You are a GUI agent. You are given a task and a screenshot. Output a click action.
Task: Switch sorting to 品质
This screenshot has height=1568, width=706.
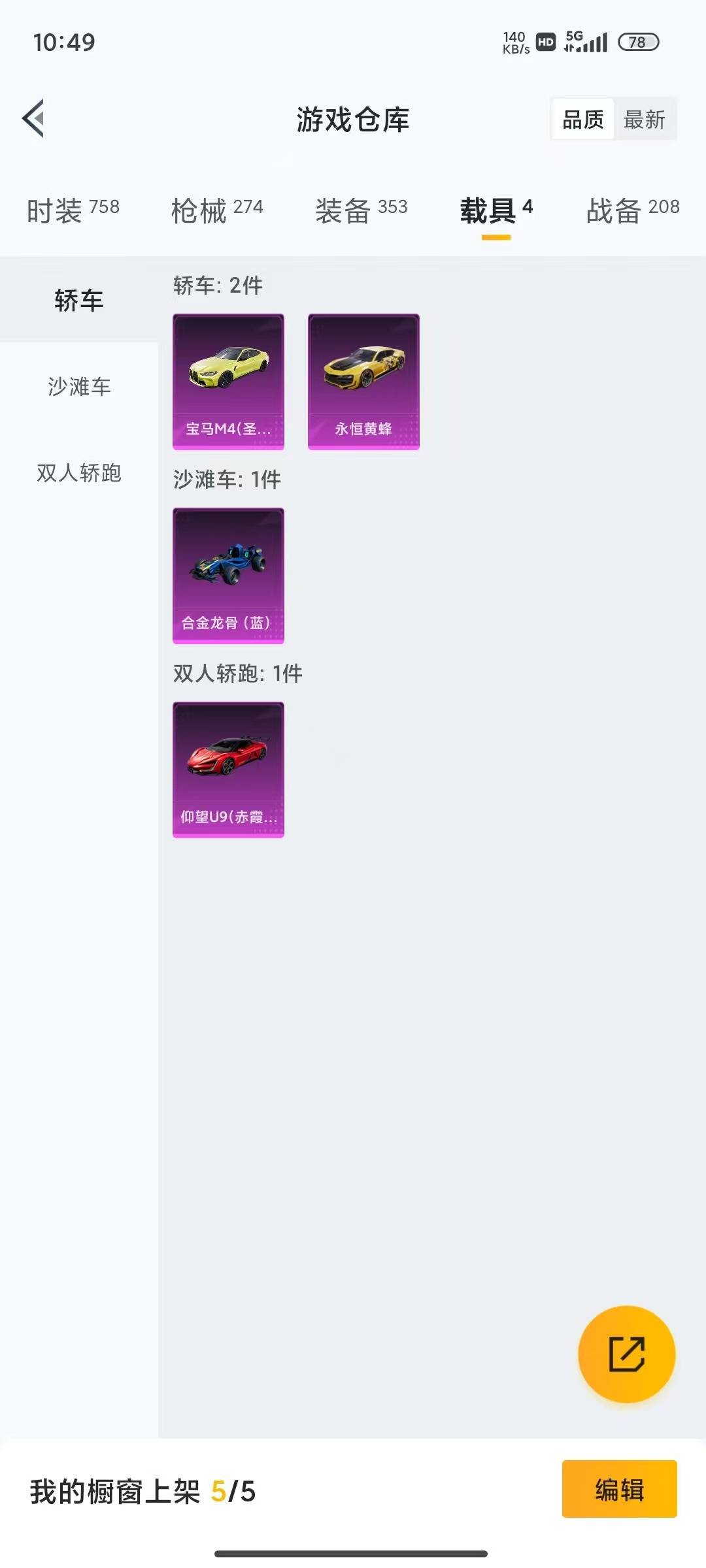584,120
